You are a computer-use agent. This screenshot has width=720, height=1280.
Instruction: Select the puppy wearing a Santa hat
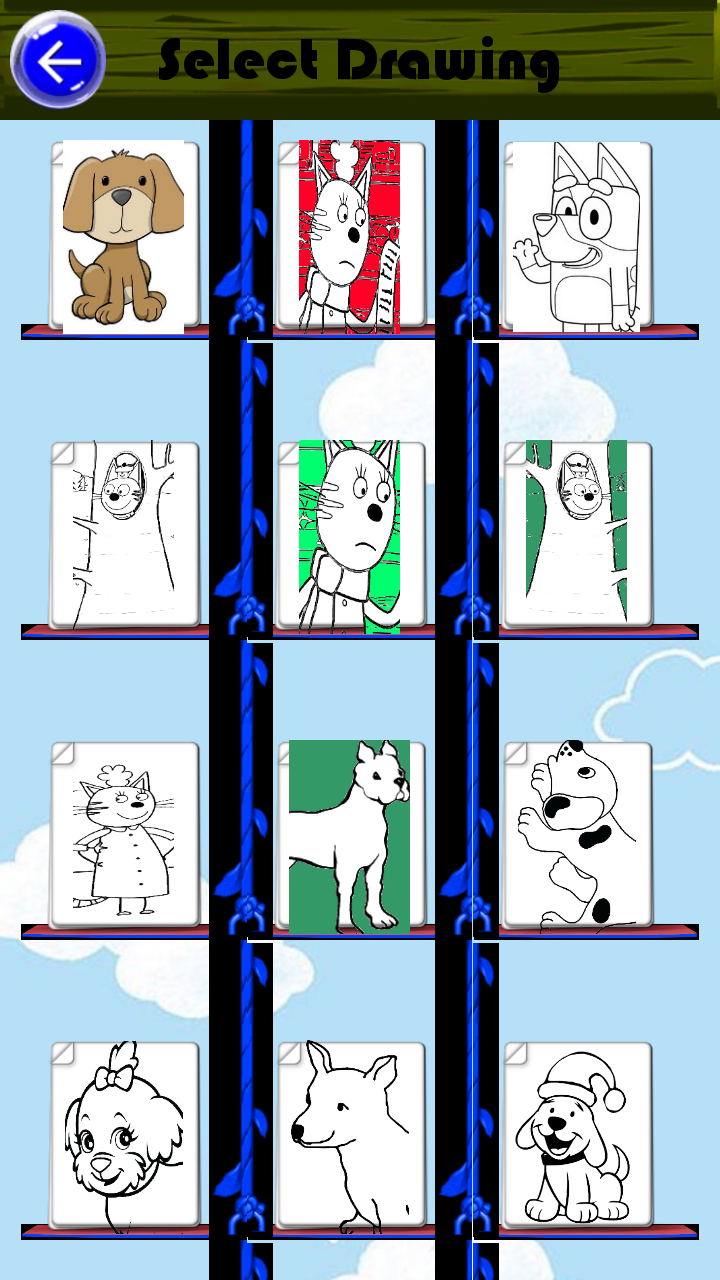pos(576,1136)
